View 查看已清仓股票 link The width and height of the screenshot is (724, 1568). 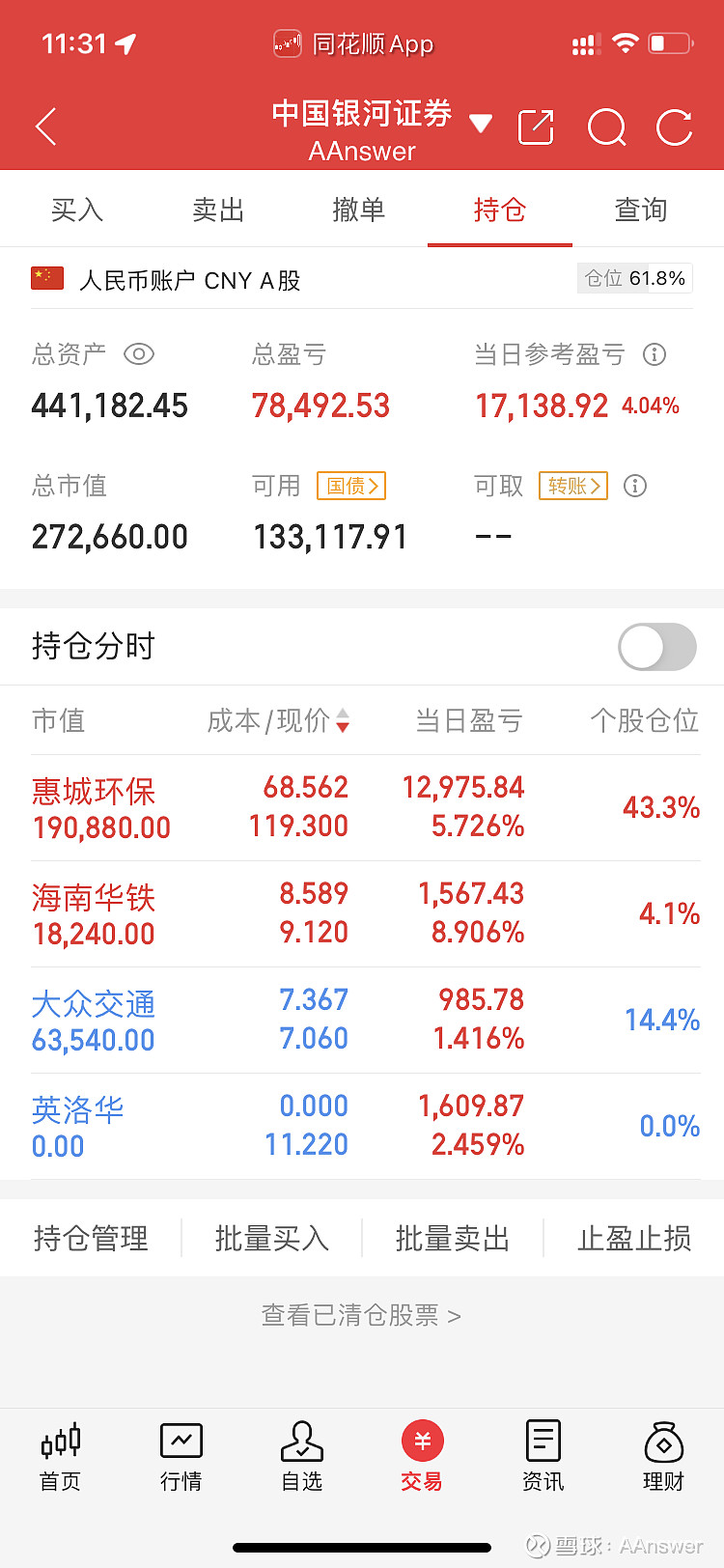[x=361, y=1315]
